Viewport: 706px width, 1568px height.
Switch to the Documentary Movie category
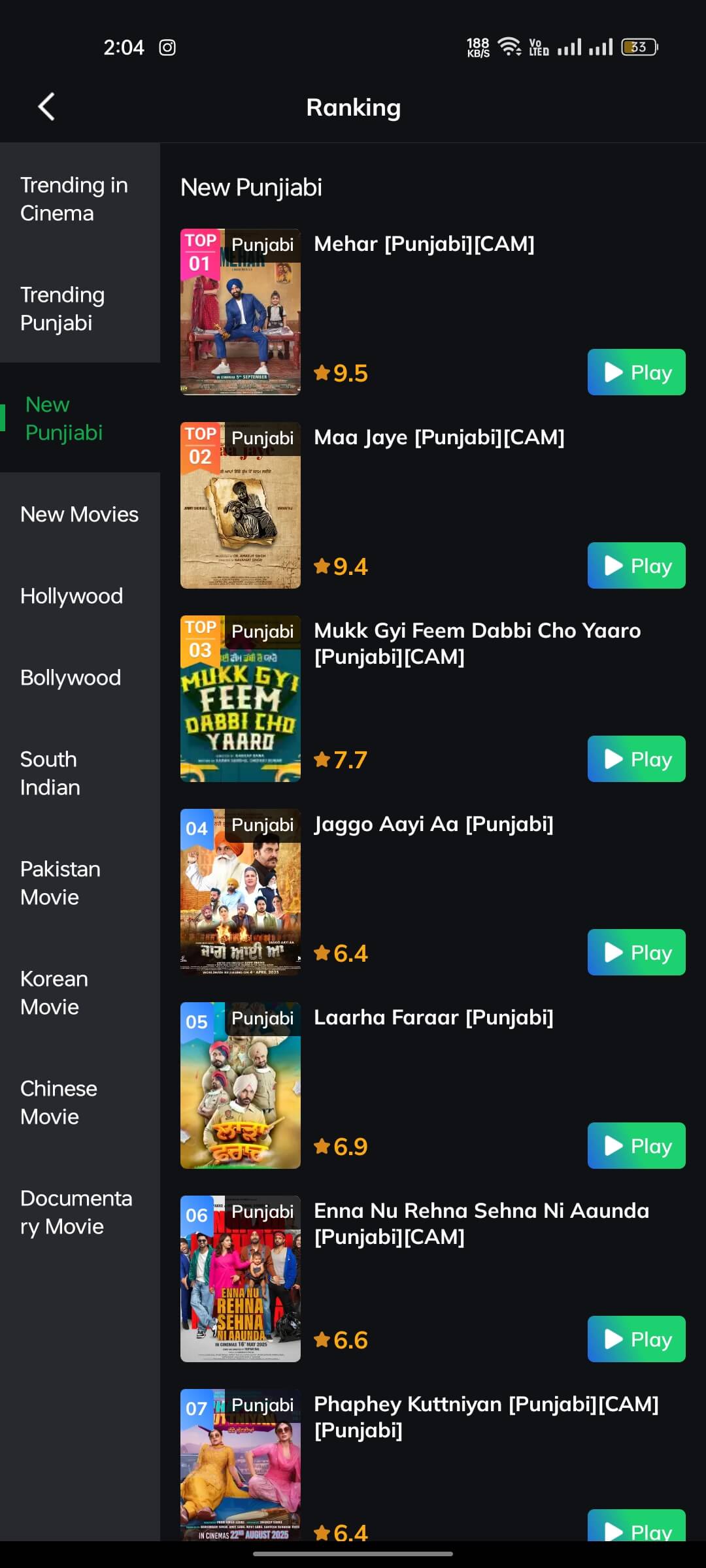point(76,1212)
